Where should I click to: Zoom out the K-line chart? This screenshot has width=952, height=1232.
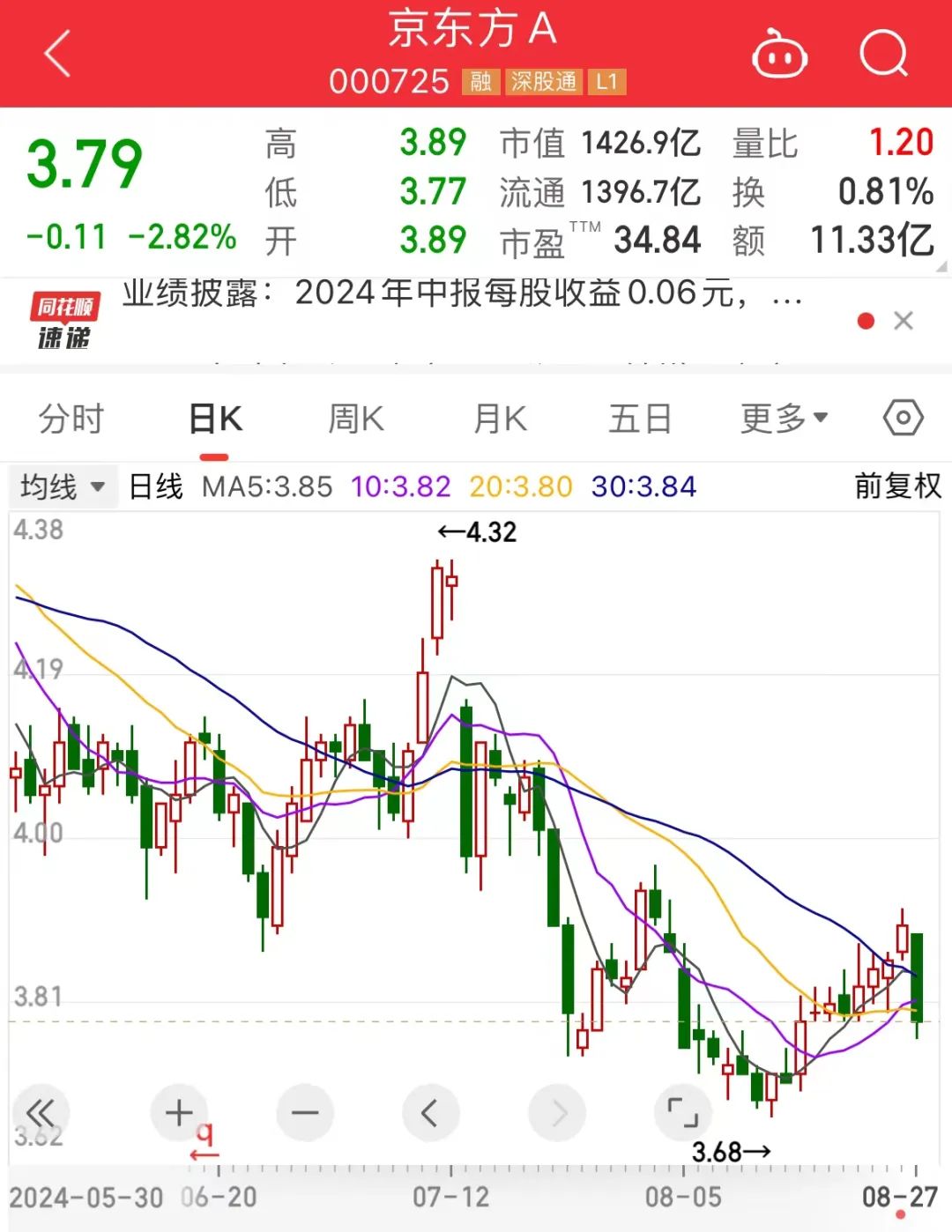[x=305, y=1113]
